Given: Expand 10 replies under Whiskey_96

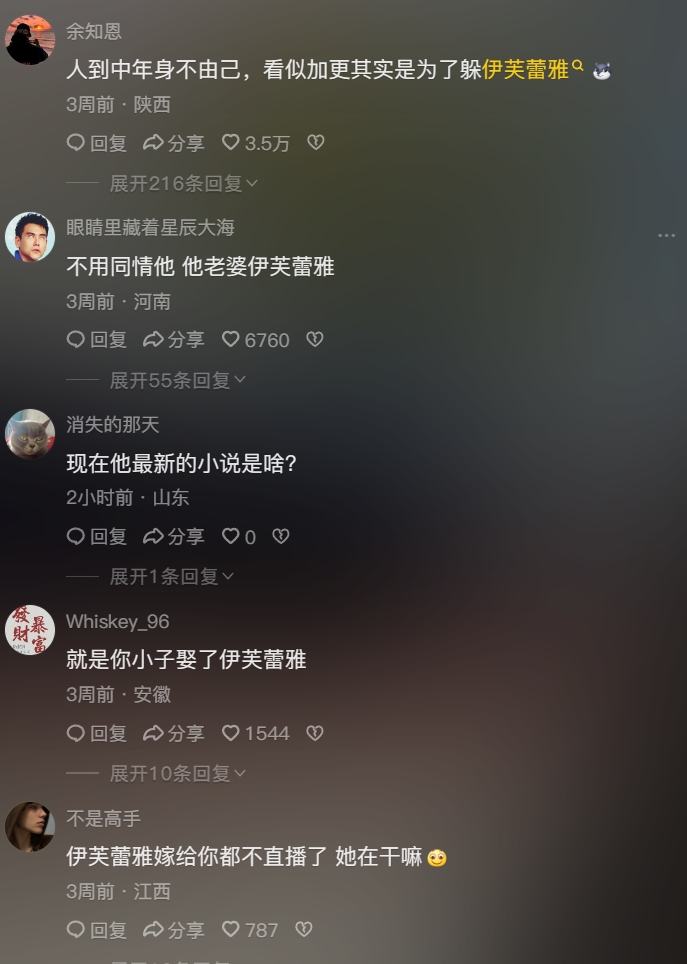Looking at the screenshot, I should tap(177, 773).
